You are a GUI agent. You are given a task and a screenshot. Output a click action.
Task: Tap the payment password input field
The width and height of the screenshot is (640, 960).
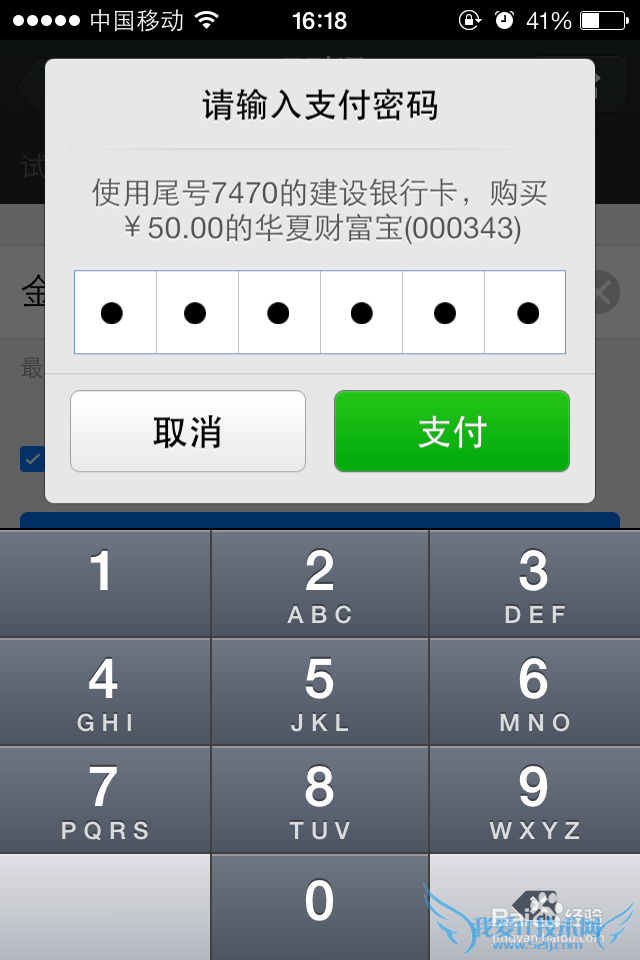pyautogui.click(x=319, y=312)
